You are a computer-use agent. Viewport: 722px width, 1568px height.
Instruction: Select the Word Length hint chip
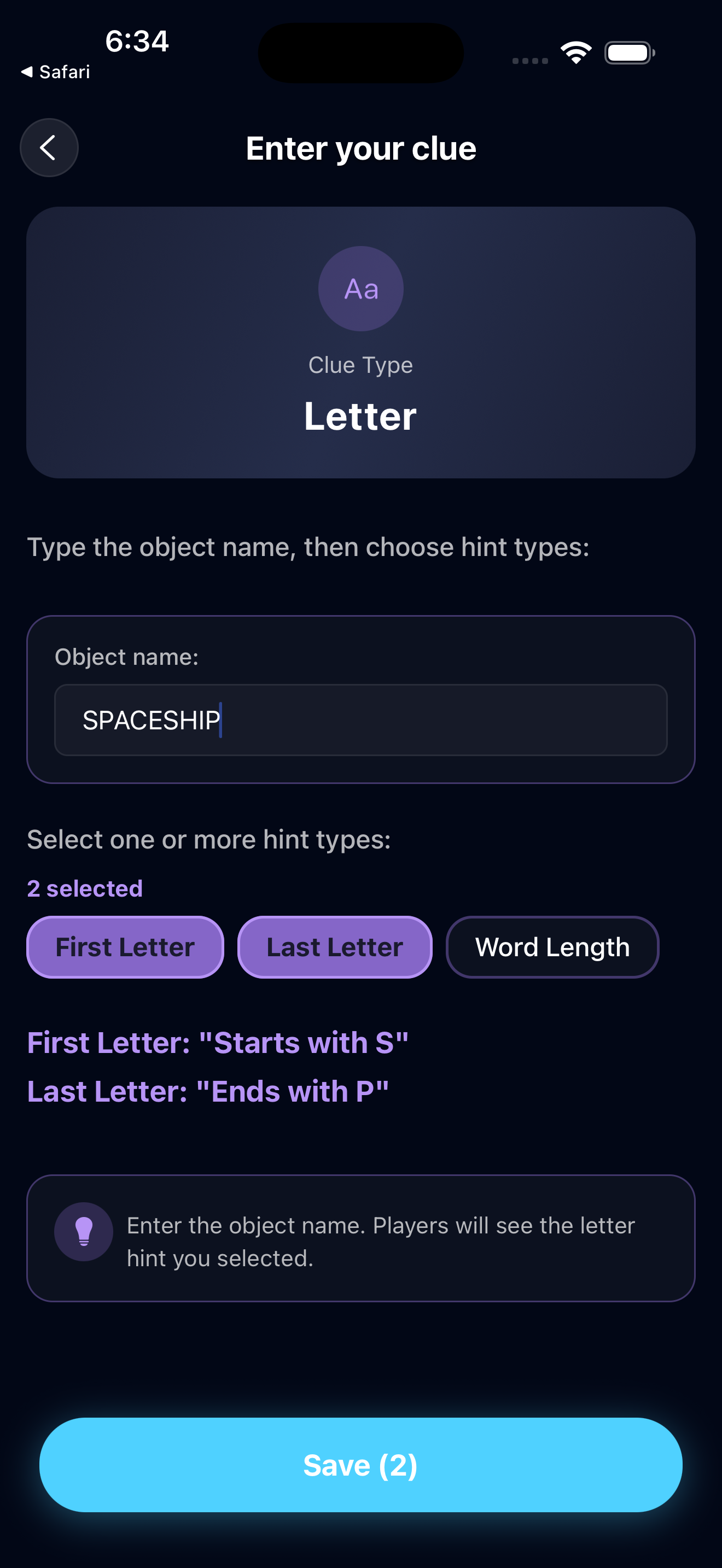pyautogui.click(x=552, y=947)
